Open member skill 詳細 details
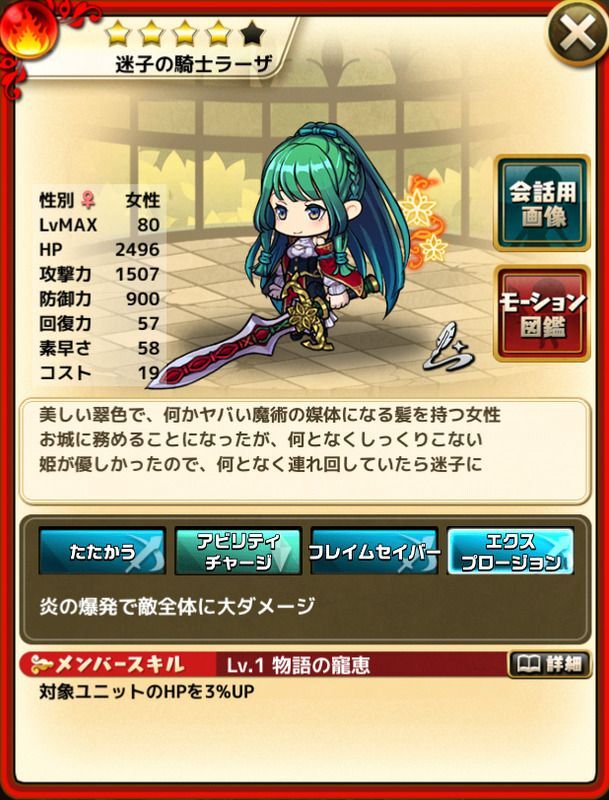This screenshot has width=609, height=800. tap(549, 664)
